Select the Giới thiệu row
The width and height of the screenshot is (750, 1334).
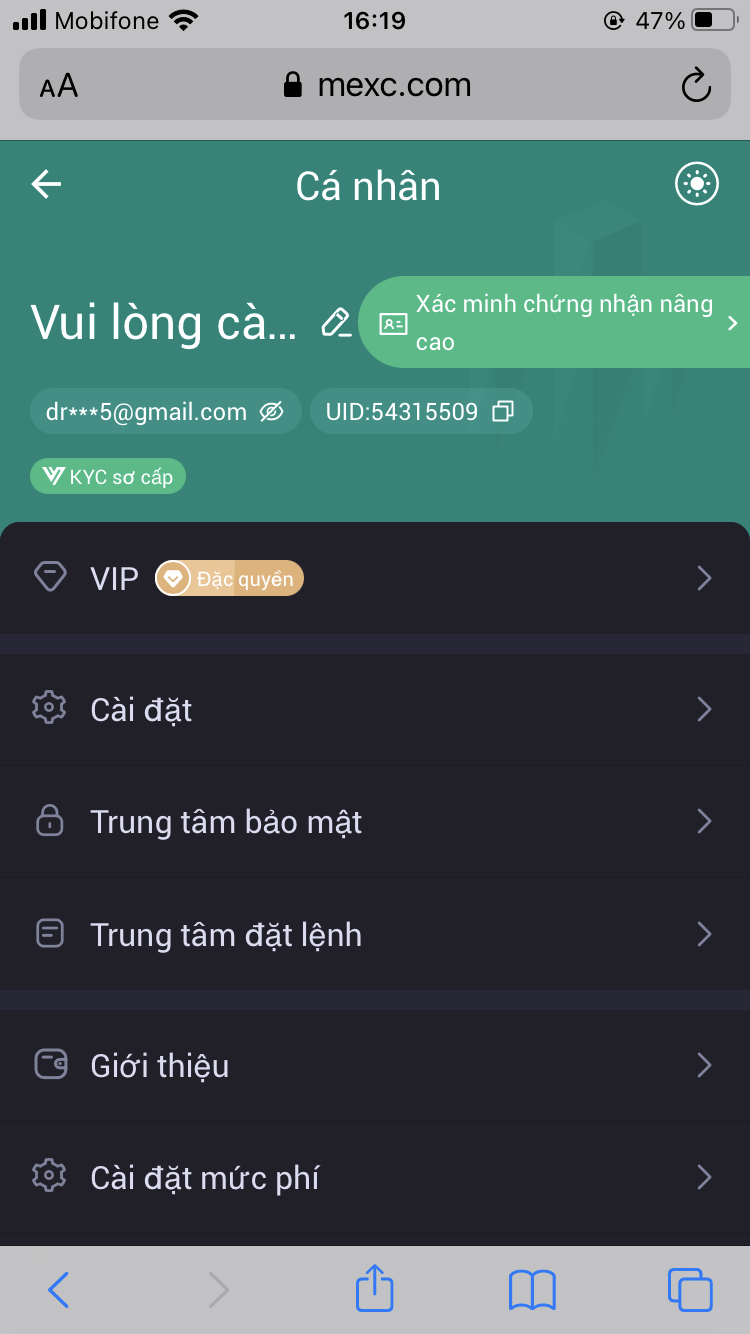[375, 1066]
